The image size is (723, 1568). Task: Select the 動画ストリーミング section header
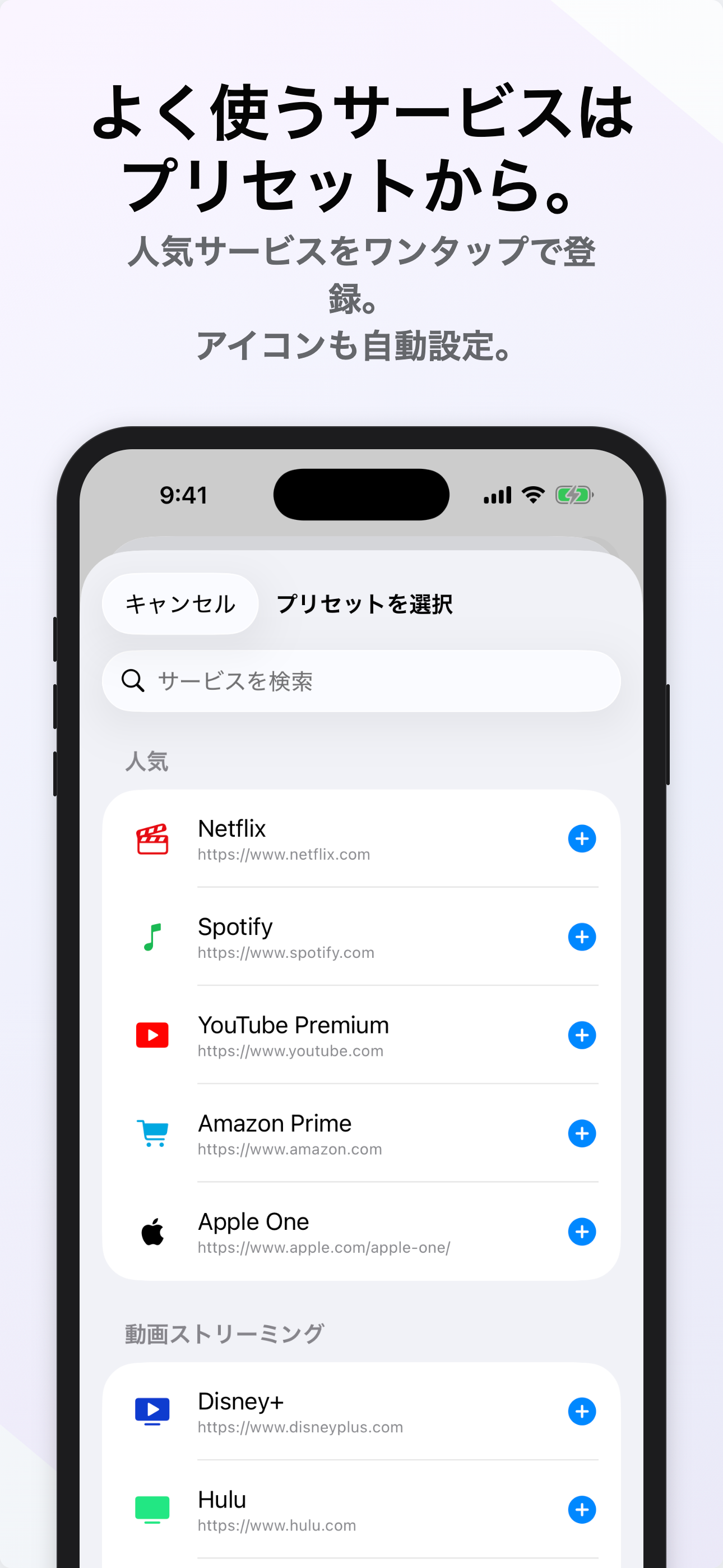coord(224,1332)
